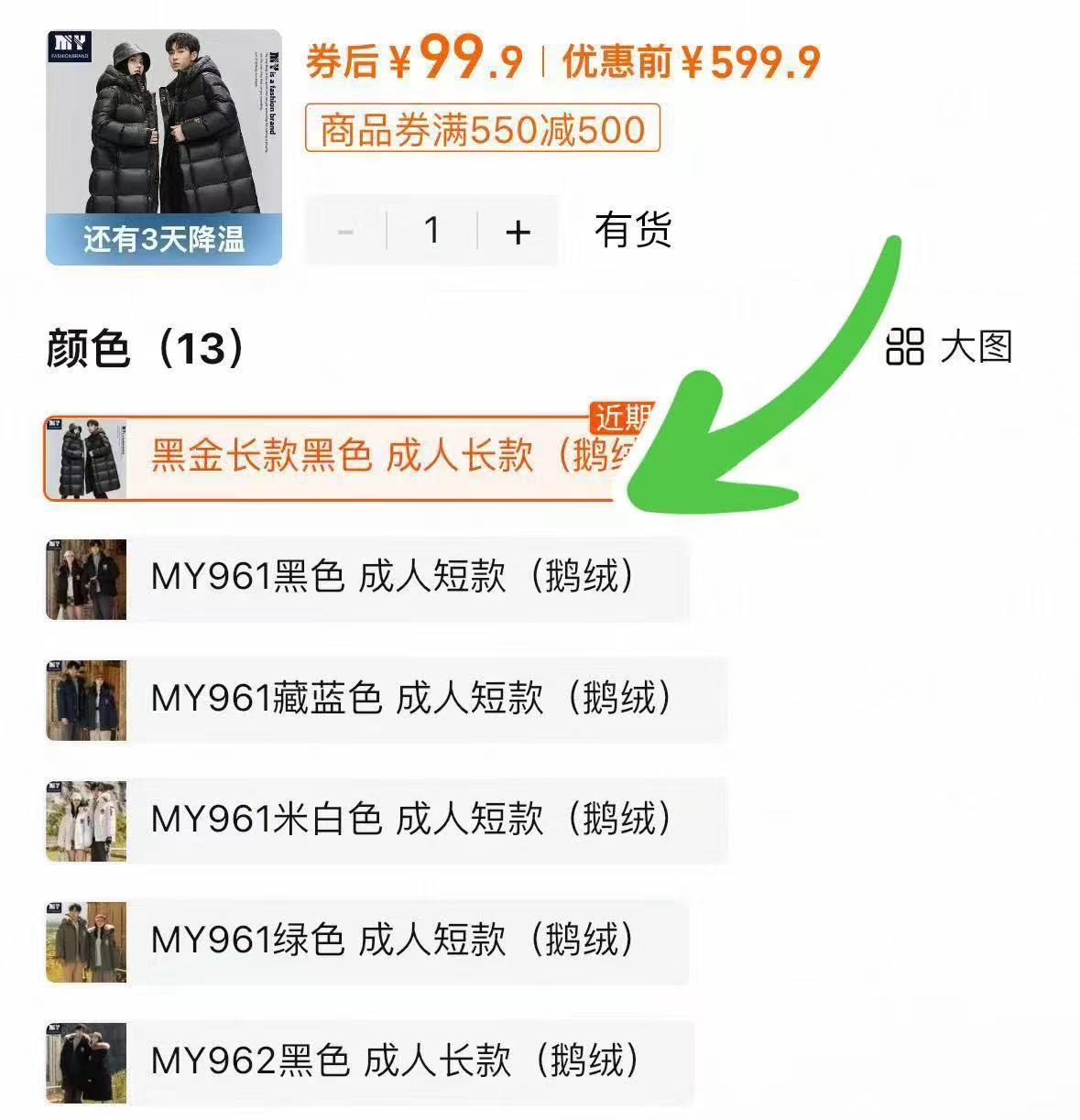Tap the plus icon to increase quantity

pyautogui.click(x=519, y=232)
